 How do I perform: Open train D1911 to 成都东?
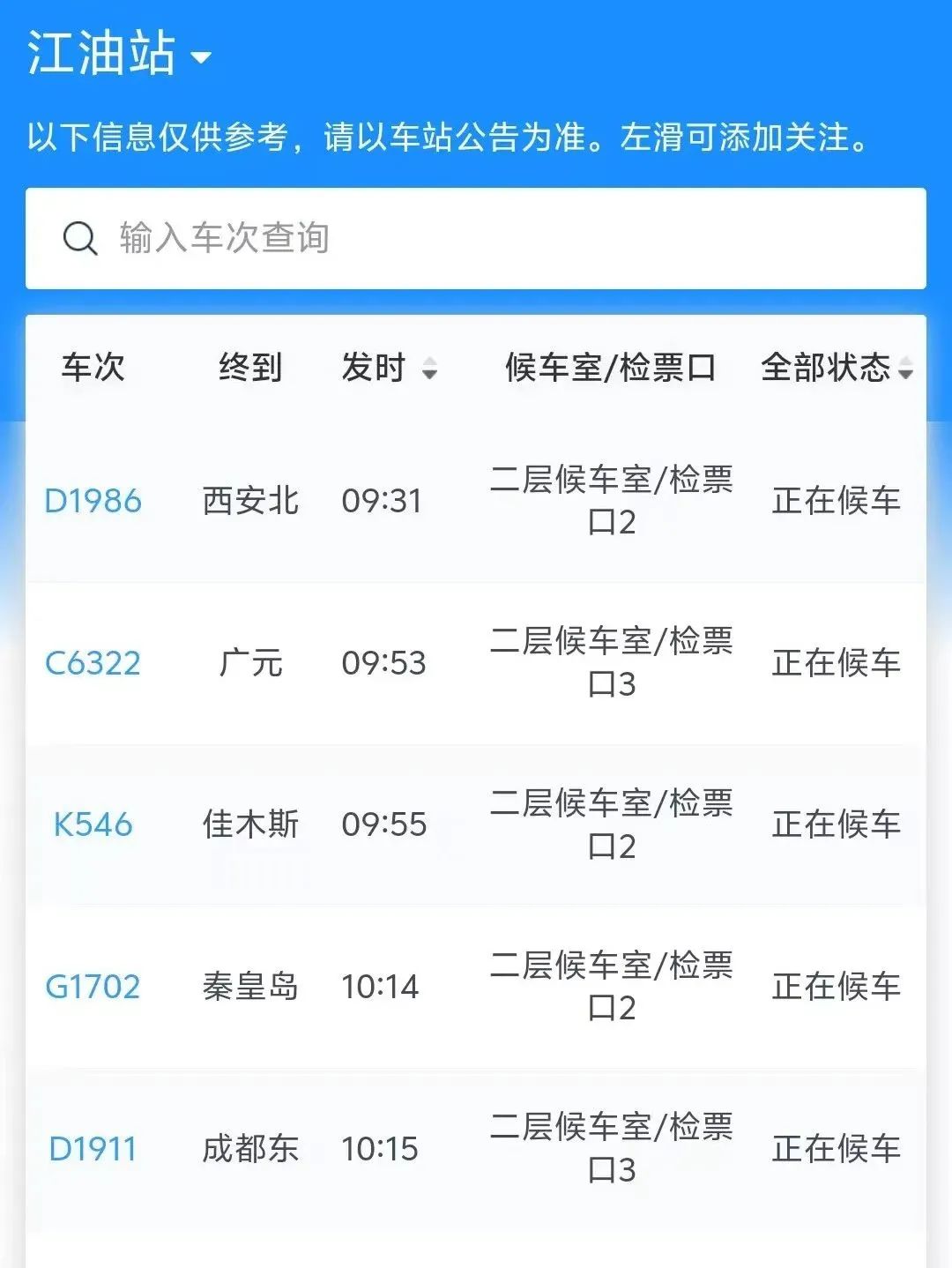[93, 1149]
